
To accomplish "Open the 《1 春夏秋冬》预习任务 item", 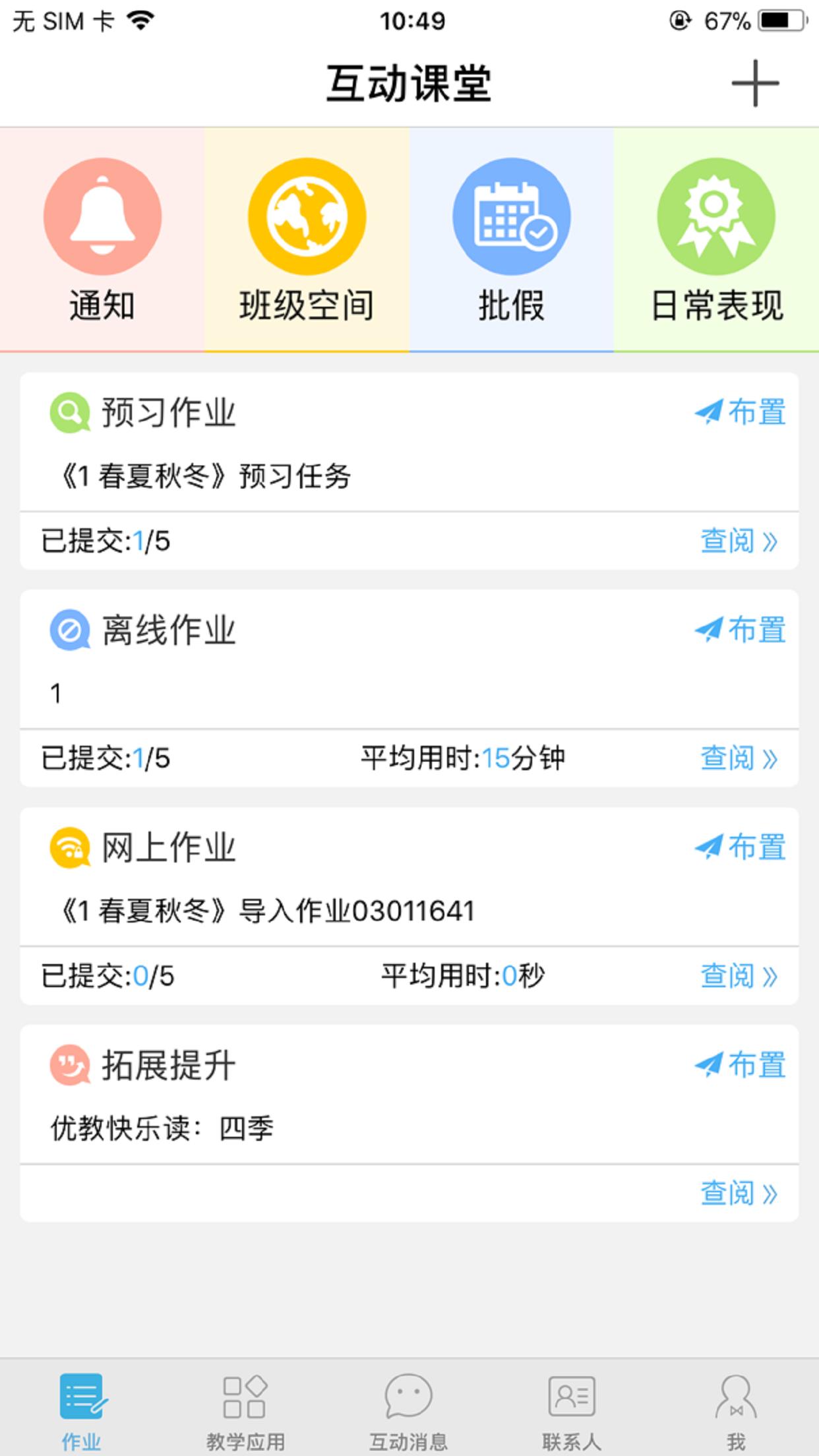I will pyautogui.click(x=204, y=476).
